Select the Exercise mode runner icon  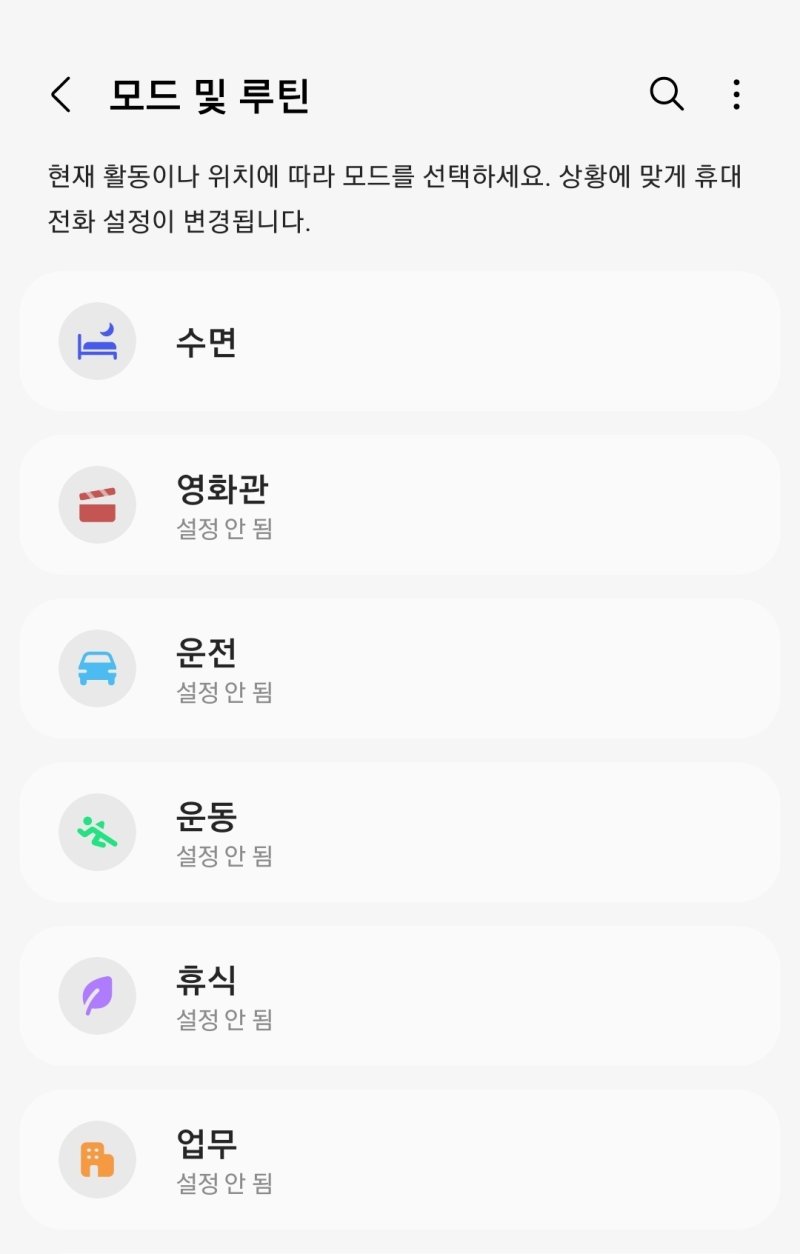[x=97, y=832]
